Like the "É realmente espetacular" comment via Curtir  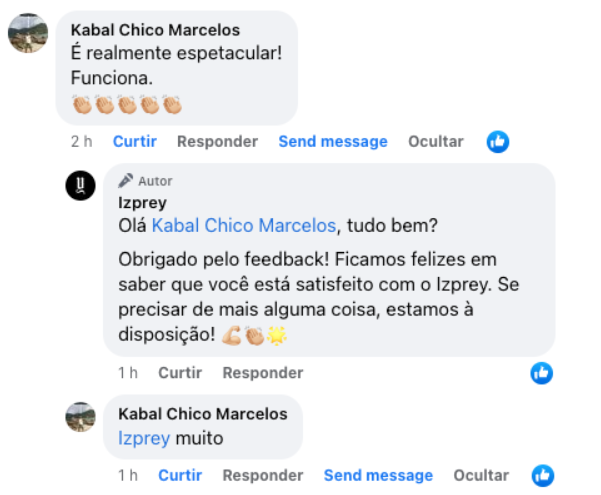coord(134,142)
